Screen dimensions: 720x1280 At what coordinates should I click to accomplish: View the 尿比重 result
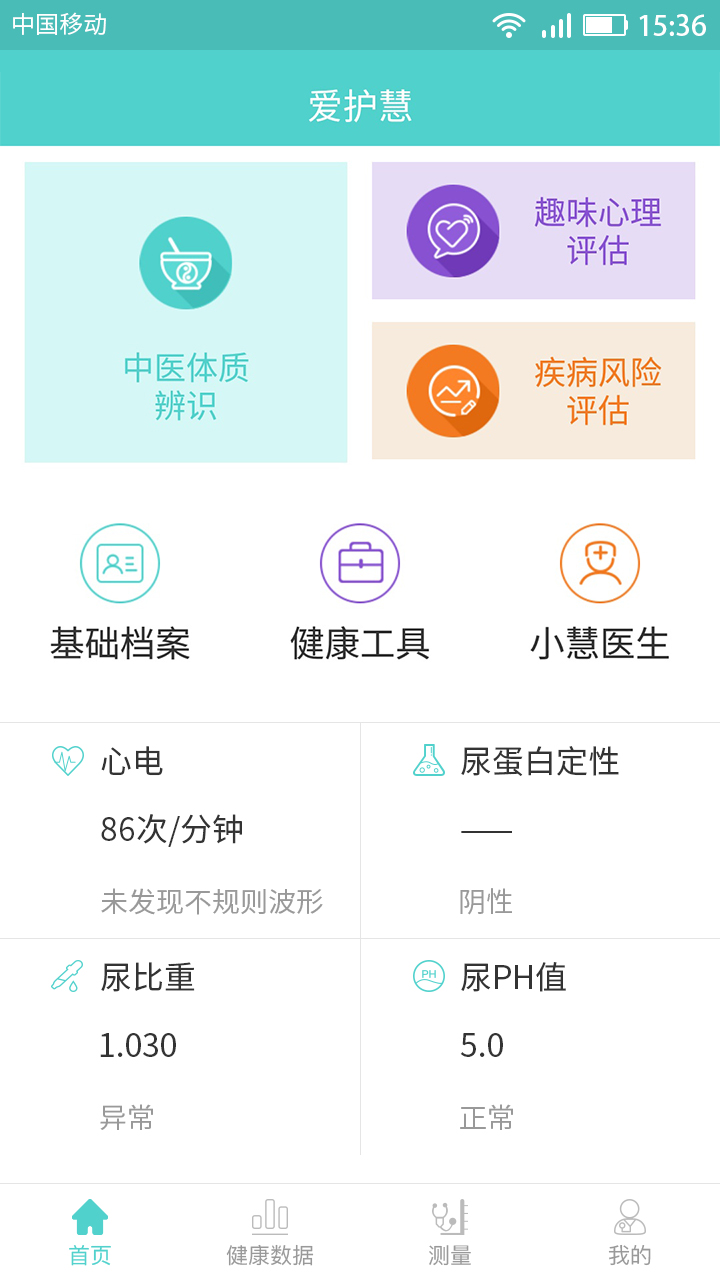pos(180,1046)
